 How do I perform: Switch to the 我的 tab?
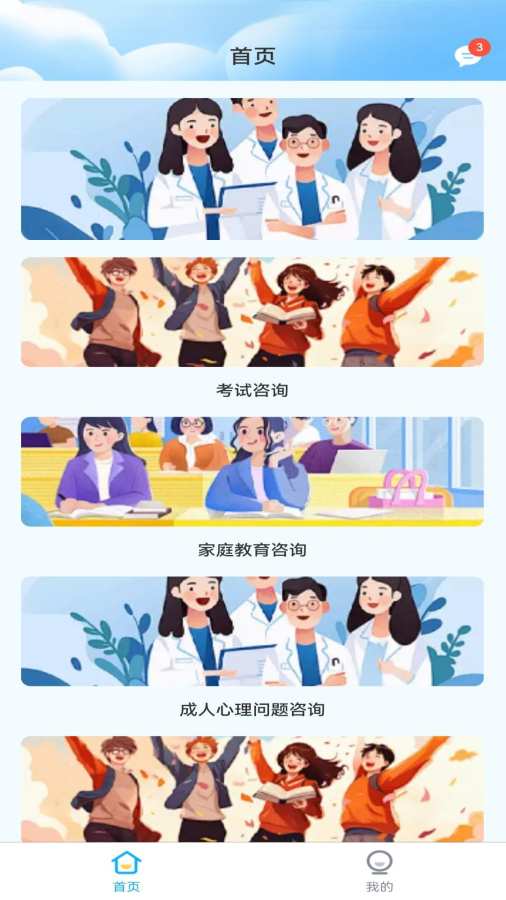pos(379,871)
